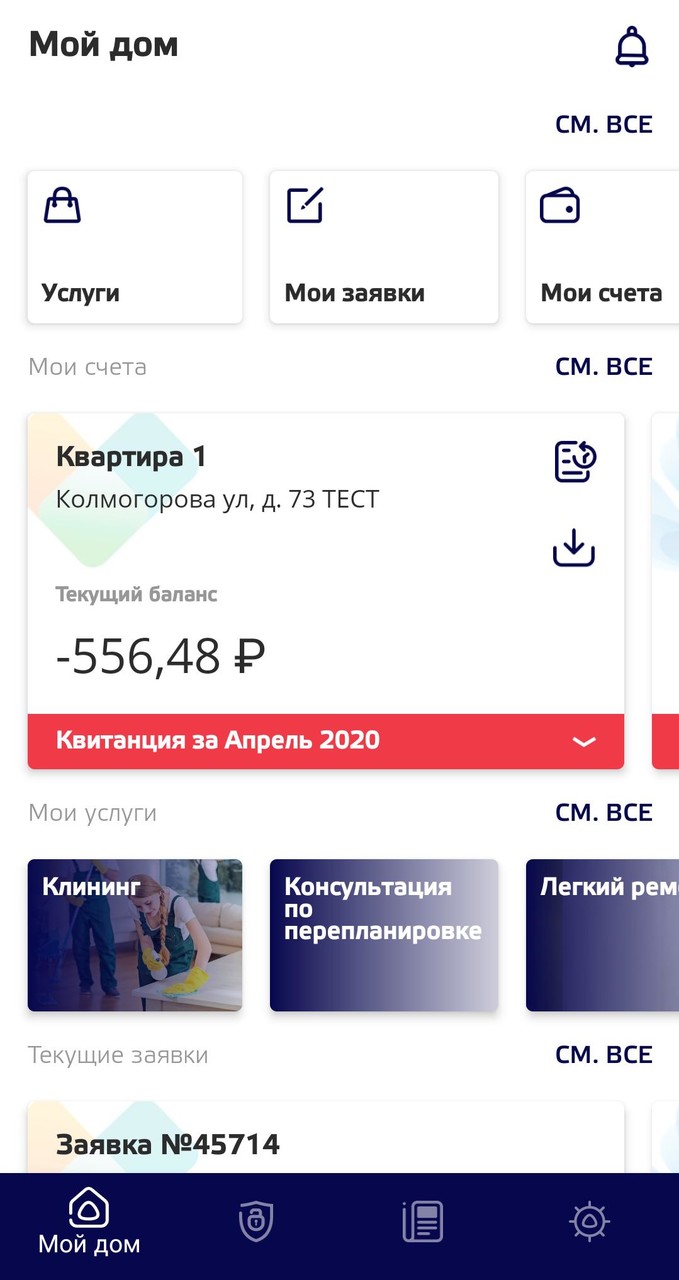The height and width of the screenshot is (1280, 679).
Task: Switch to the news feed tab
Action: [x=422, y=1222]
